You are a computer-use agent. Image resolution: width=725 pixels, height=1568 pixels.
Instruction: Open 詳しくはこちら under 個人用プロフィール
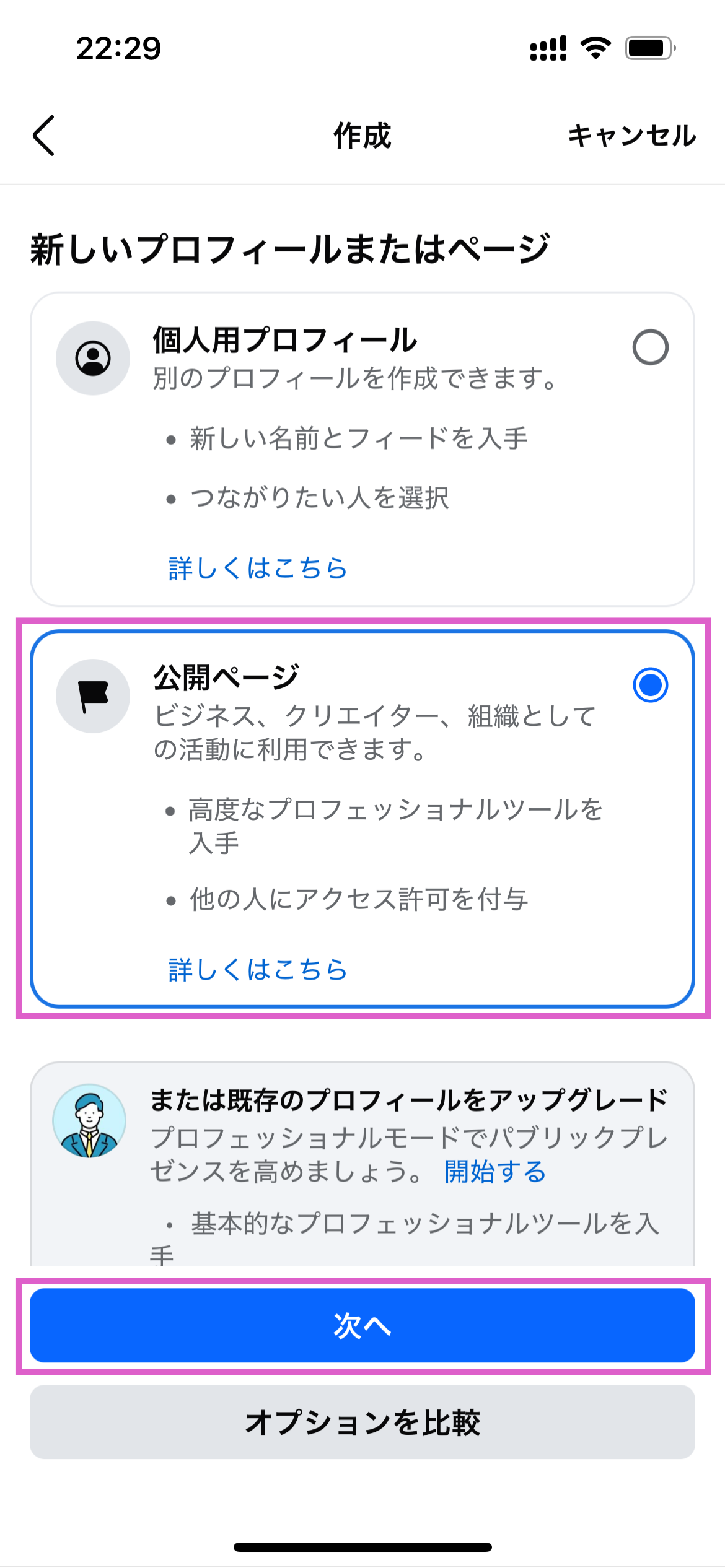tap(257, 567)
